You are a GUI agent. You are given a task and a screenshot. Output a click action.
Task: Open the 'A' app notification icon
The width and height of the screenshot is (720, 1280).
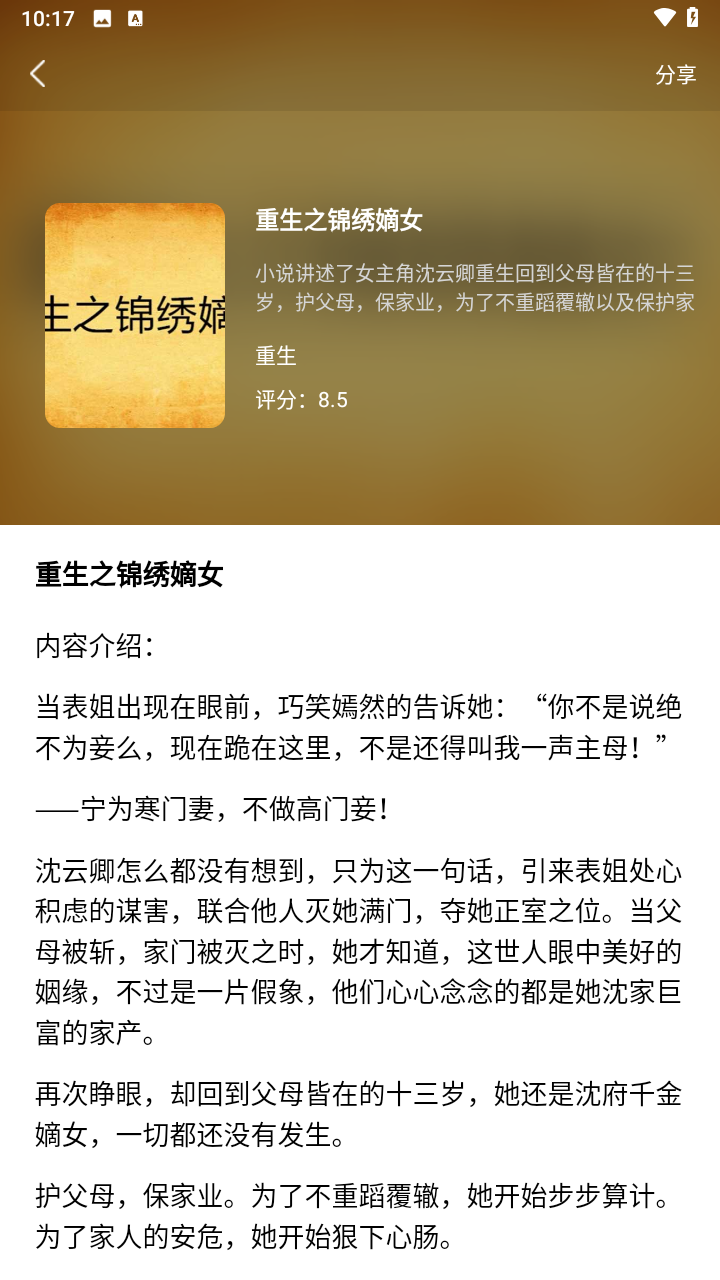click(x=135, y=17)
